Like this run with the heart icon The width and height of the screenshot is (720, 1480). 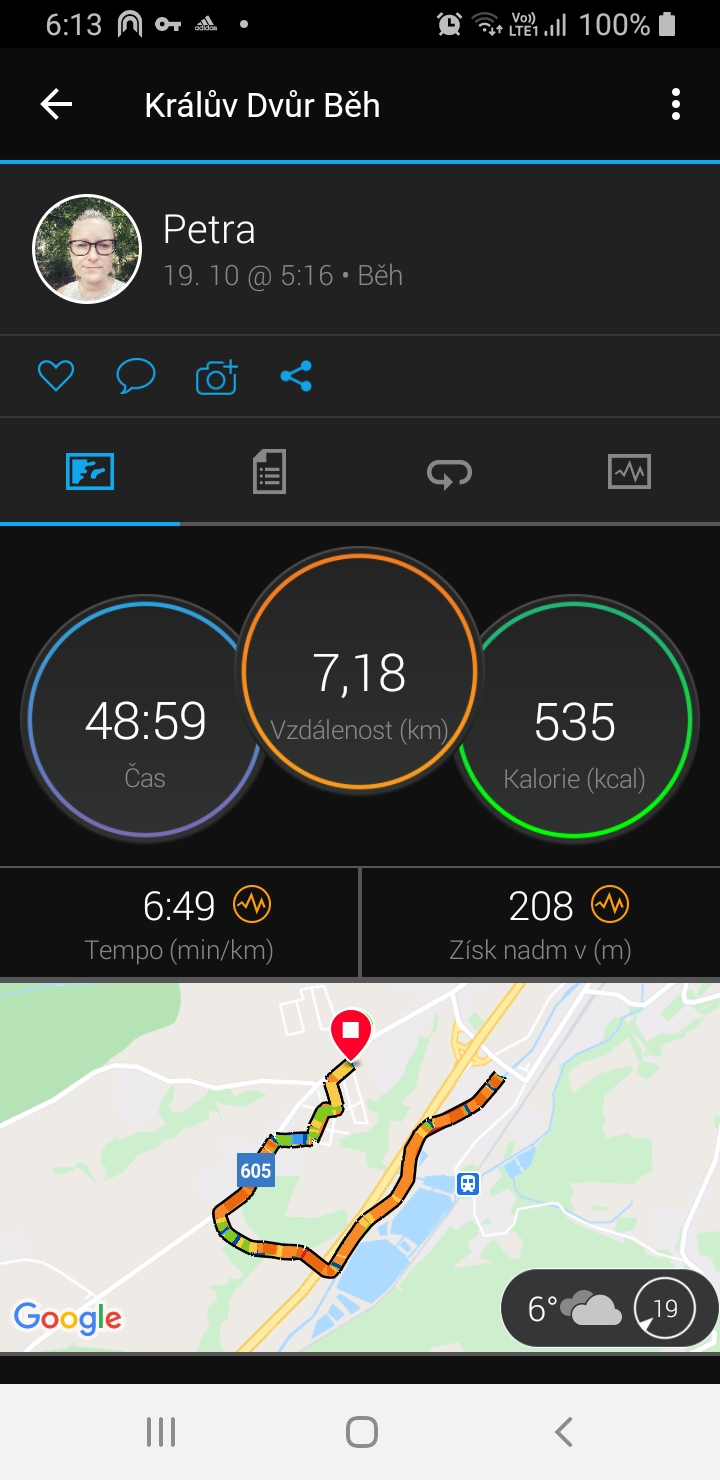[x=56, y=376]
